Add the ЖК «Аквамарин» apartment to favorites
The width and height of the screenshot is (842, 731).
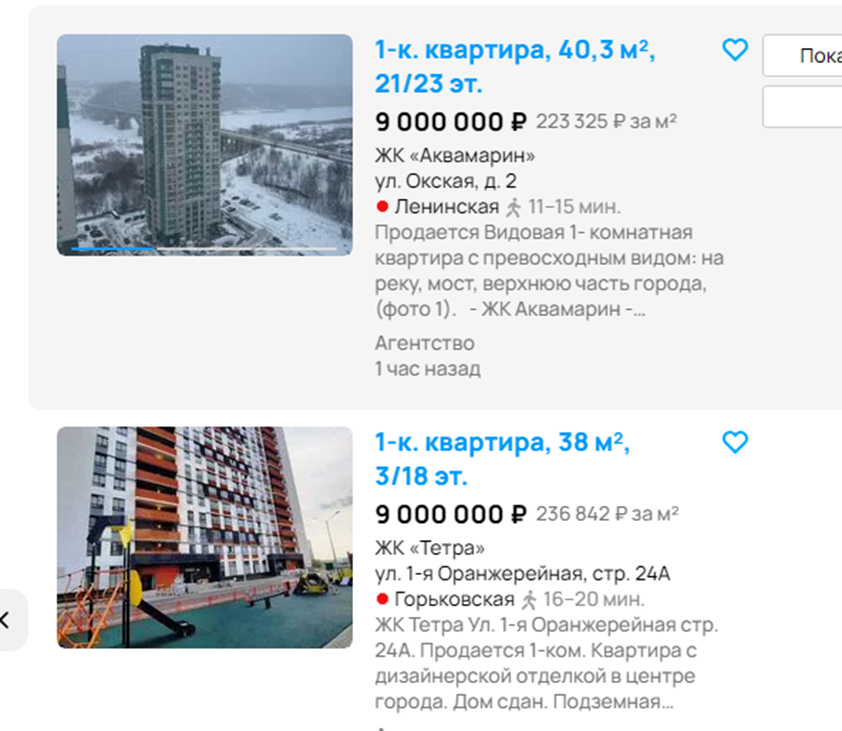735,50
